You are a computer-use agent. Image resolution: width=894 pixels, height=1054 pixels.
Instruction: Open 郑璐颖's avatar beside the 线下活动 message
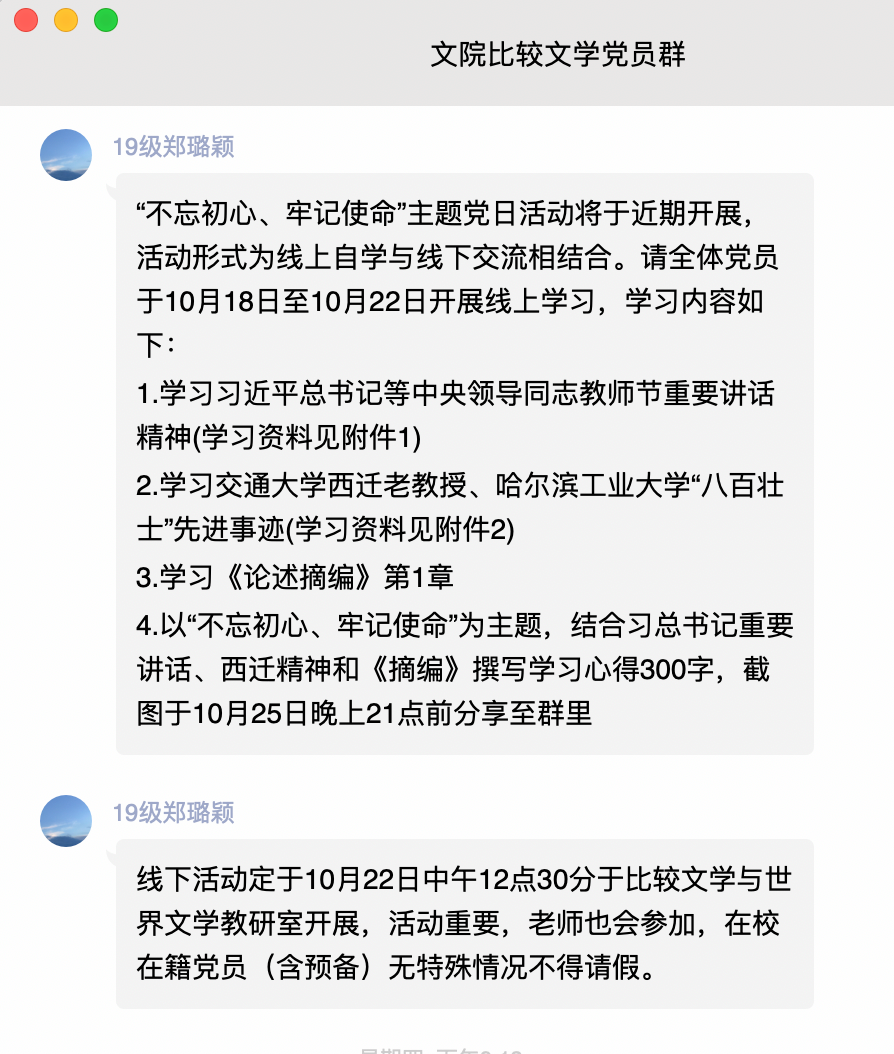click(66, 820)
